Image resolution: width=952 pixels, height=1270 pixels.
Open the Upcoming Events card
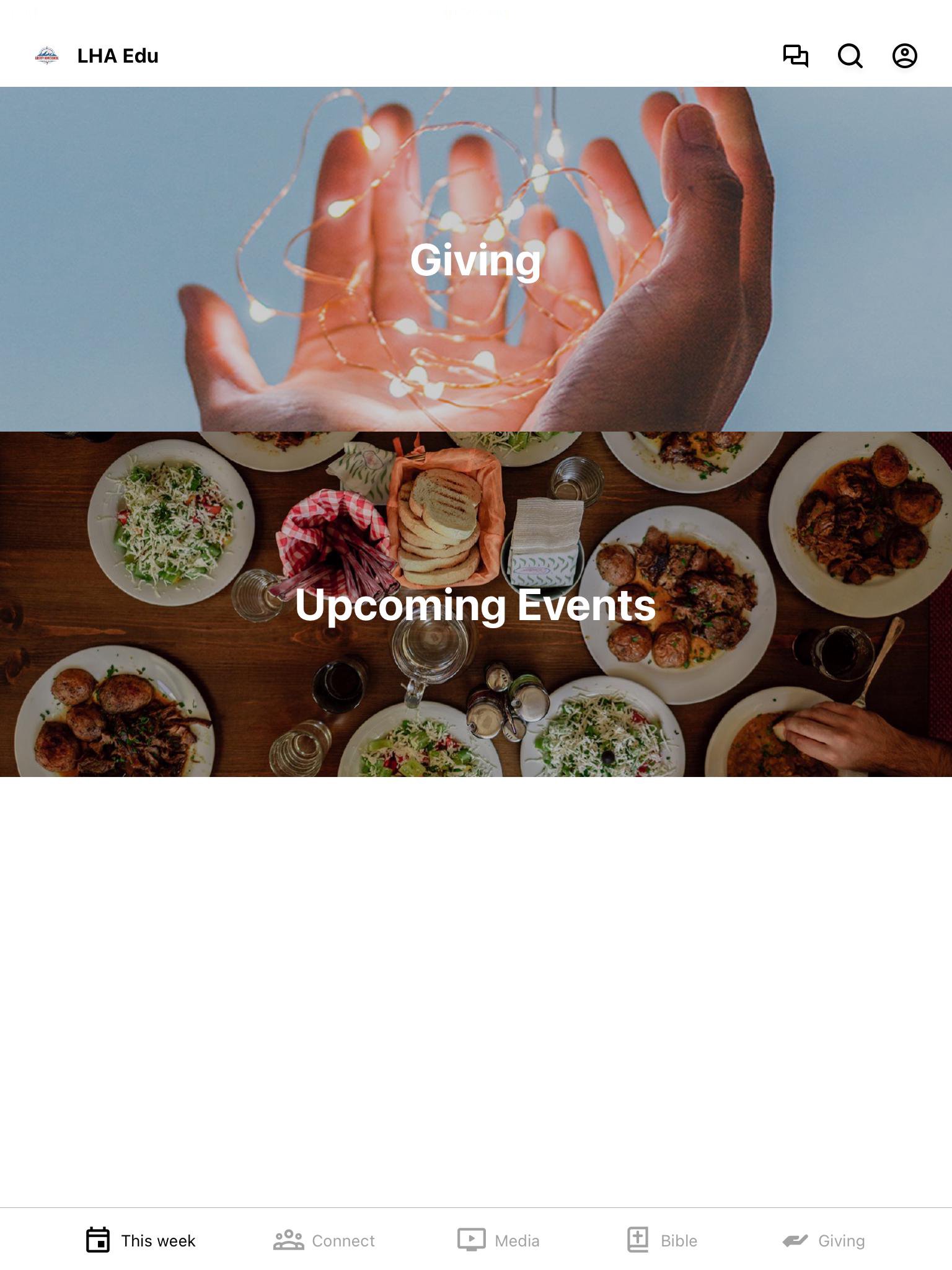(476, 604)
